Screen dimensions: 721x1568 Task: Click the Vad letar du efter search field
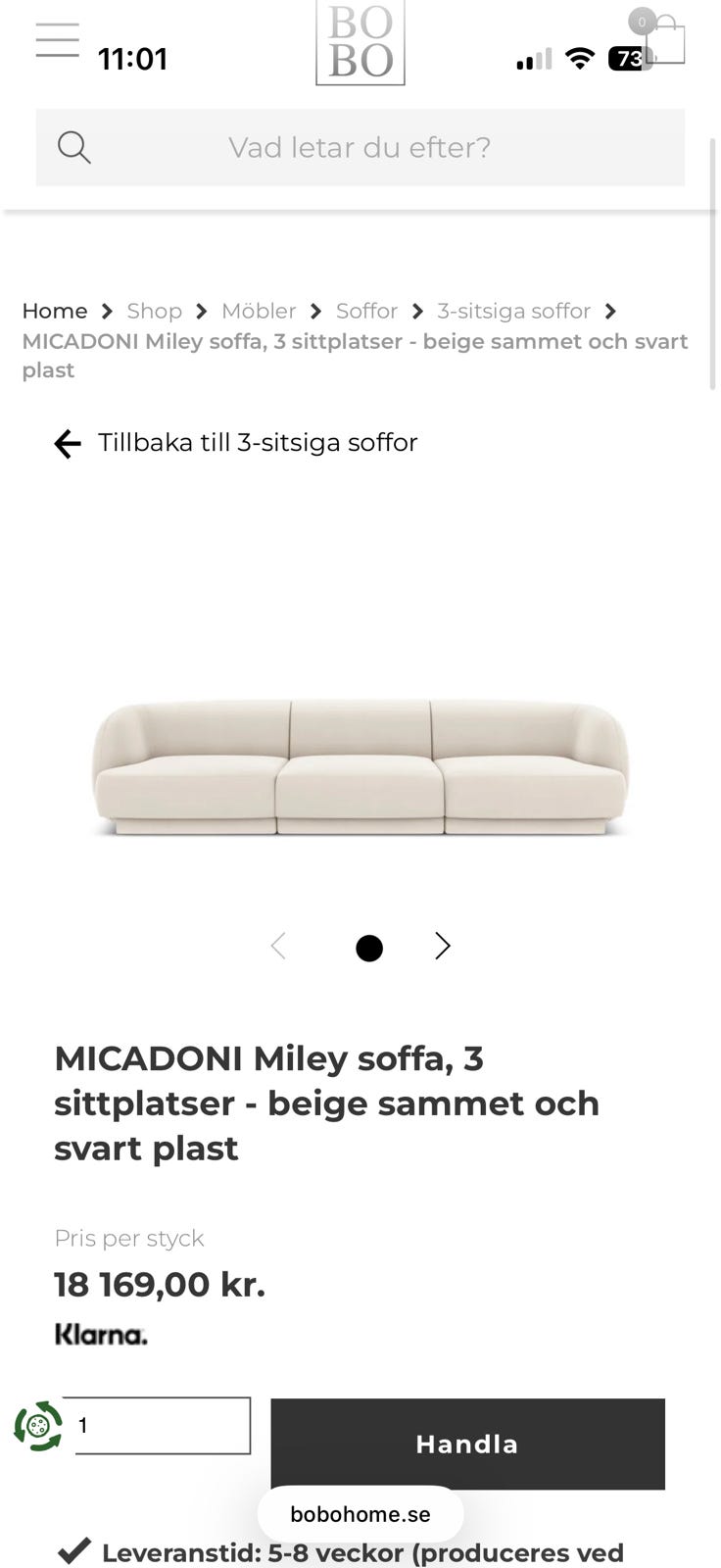(360, 147)
